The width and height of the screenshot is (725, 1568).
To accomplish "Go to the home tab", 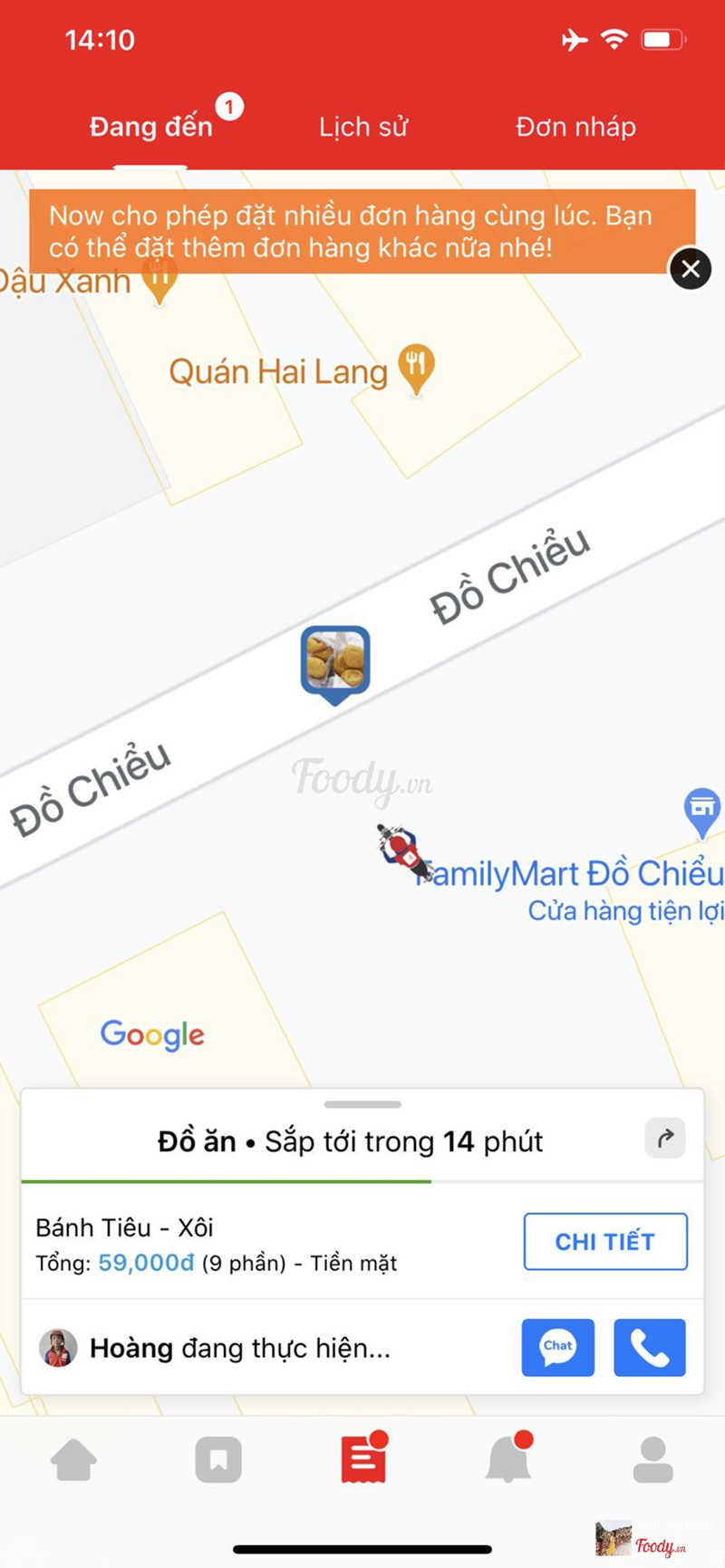I will (73, 1459).
